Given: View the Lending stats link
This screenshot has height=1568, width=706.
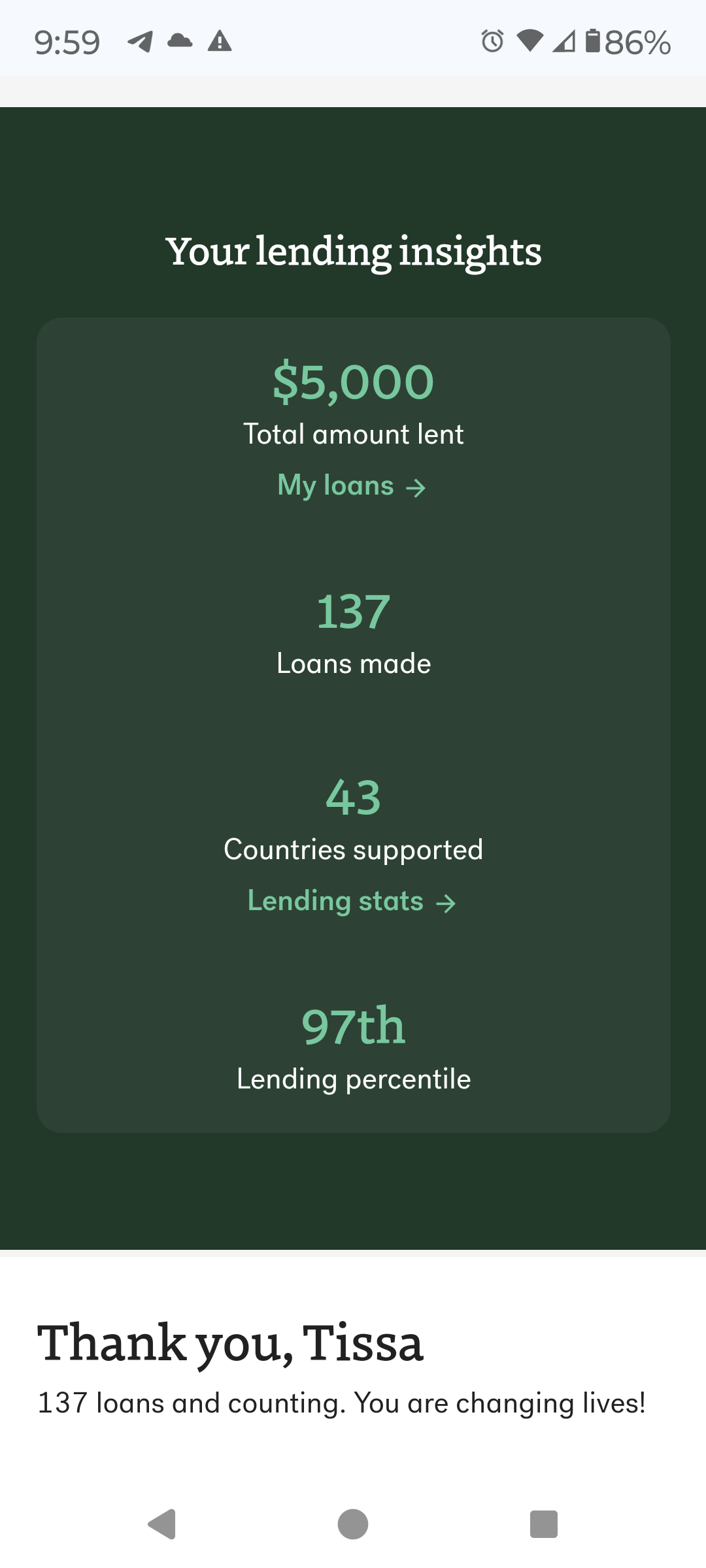Looking at the screenshot, I should (x=352, y=902).
